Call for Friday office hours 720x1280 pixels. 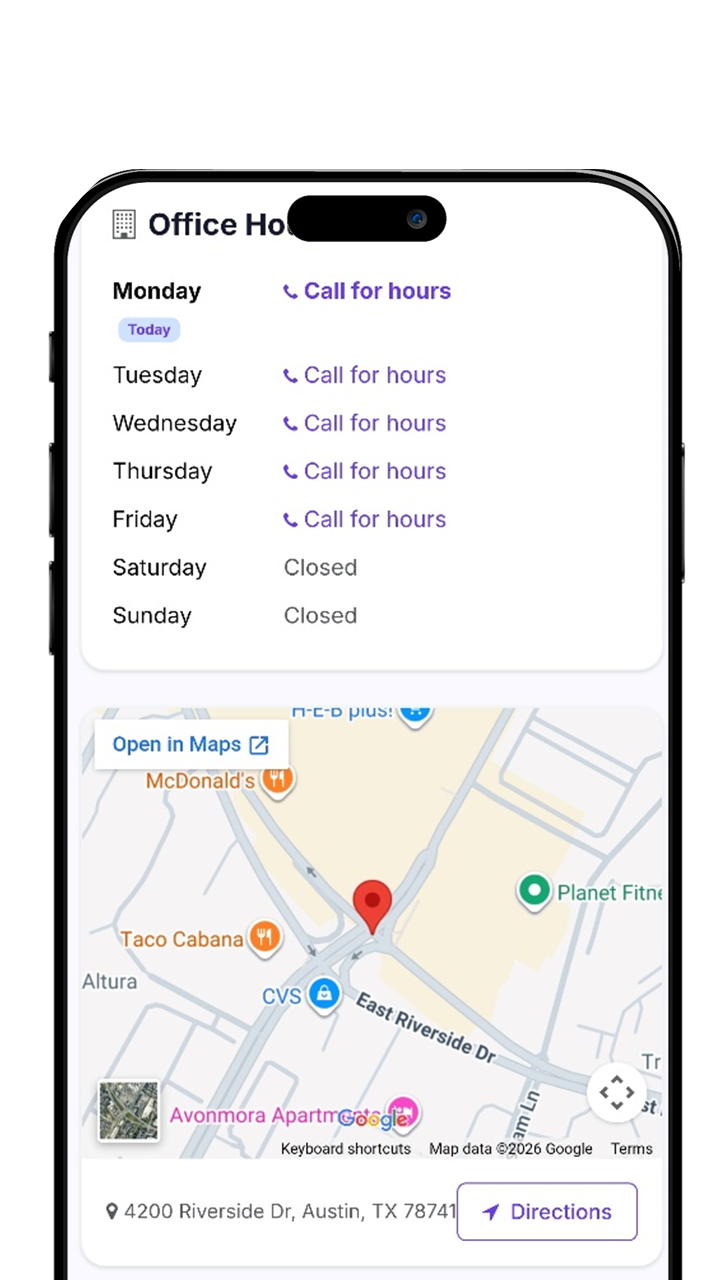click(365, 519)
